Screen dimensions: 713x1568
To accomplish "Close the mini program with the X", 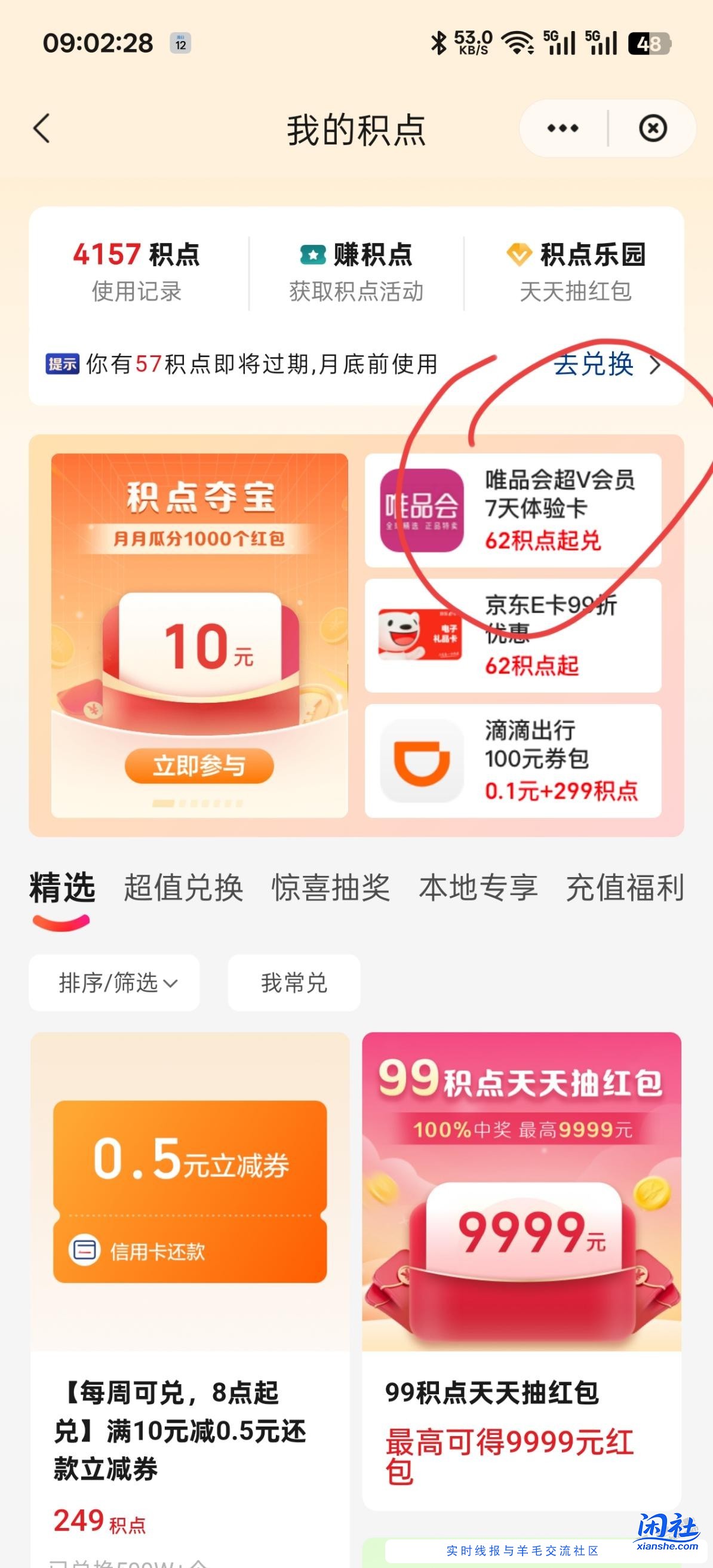I will coord(653,128).
